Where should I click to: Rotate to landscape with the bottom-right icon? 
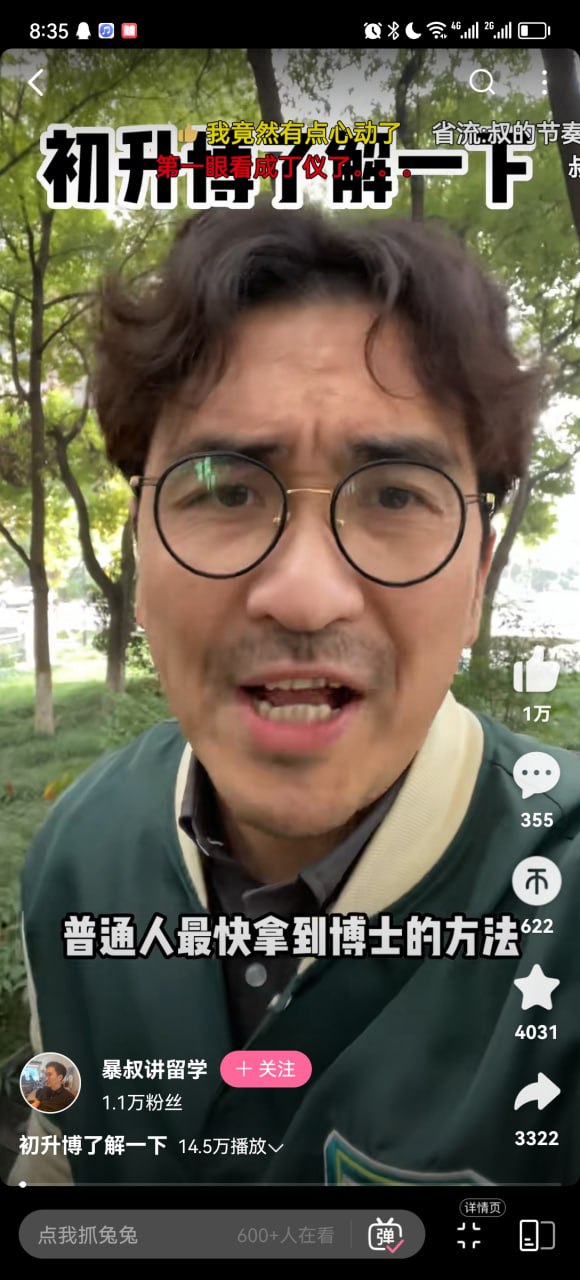pyautogui.click(x=537, y=1235)
